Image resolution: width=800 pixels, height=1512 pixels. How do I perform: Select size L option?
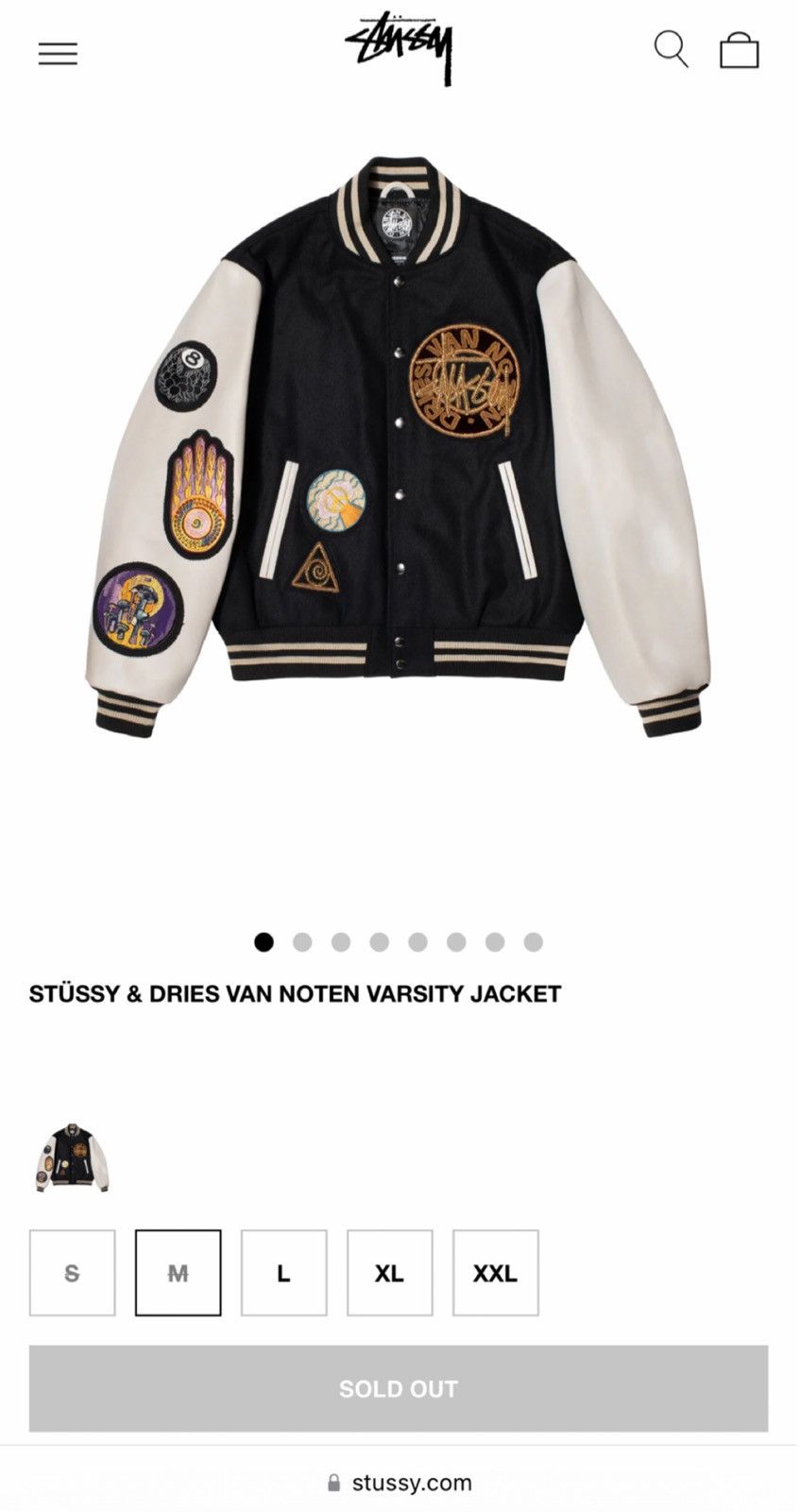283,1273
